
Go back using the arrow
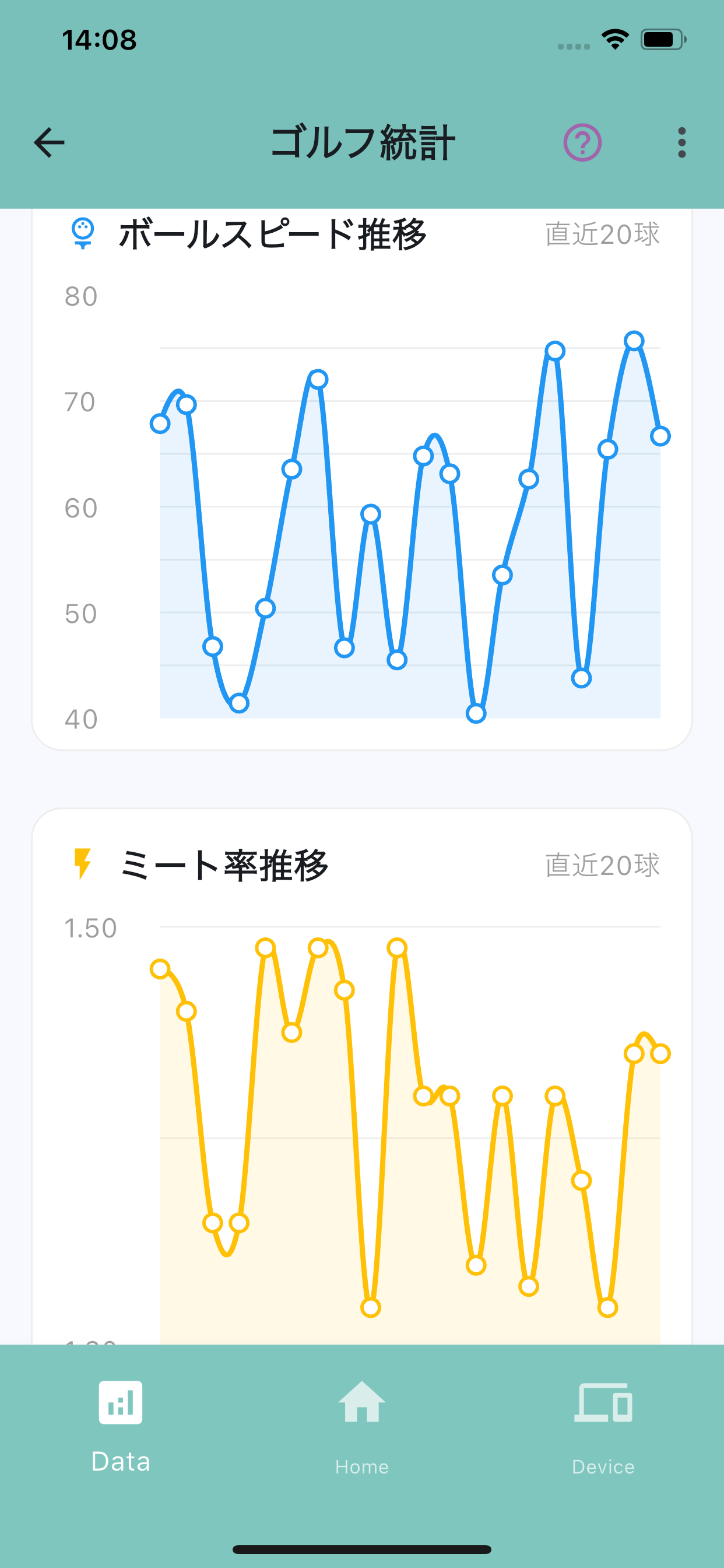click(50, 142)
